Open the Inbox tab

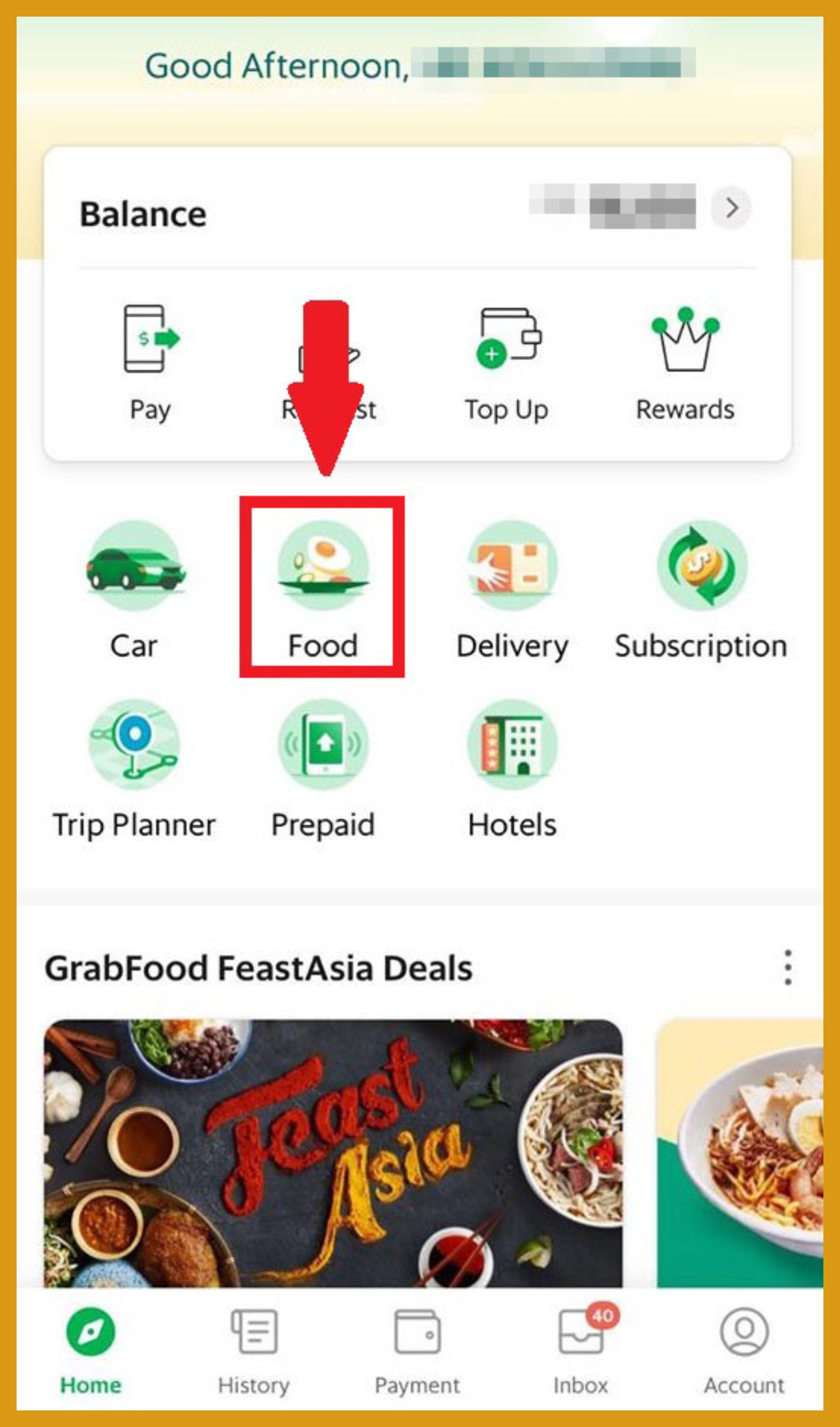point(581,1350)
